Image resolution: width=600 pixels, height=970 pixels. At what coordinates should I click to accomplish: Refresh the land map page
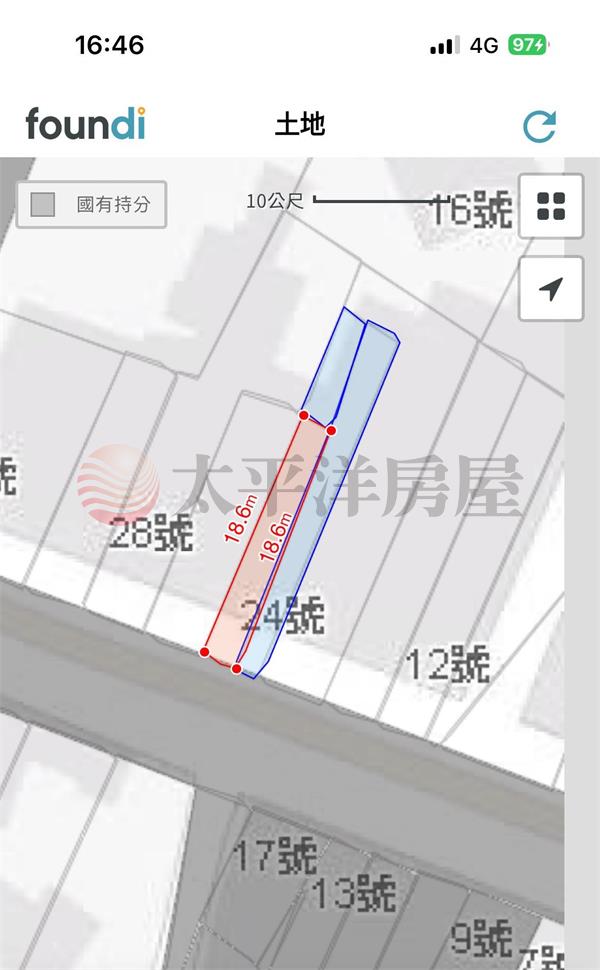click(x=539, y=127)
